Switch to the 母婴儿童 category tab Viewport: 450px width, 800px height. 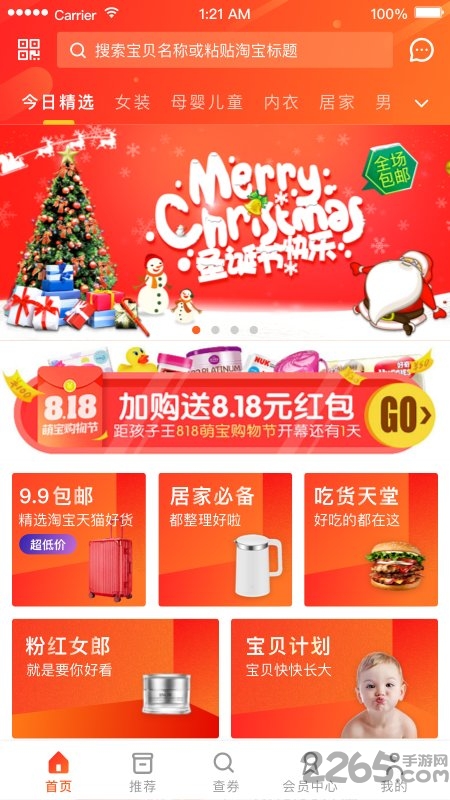click(207, 103)
